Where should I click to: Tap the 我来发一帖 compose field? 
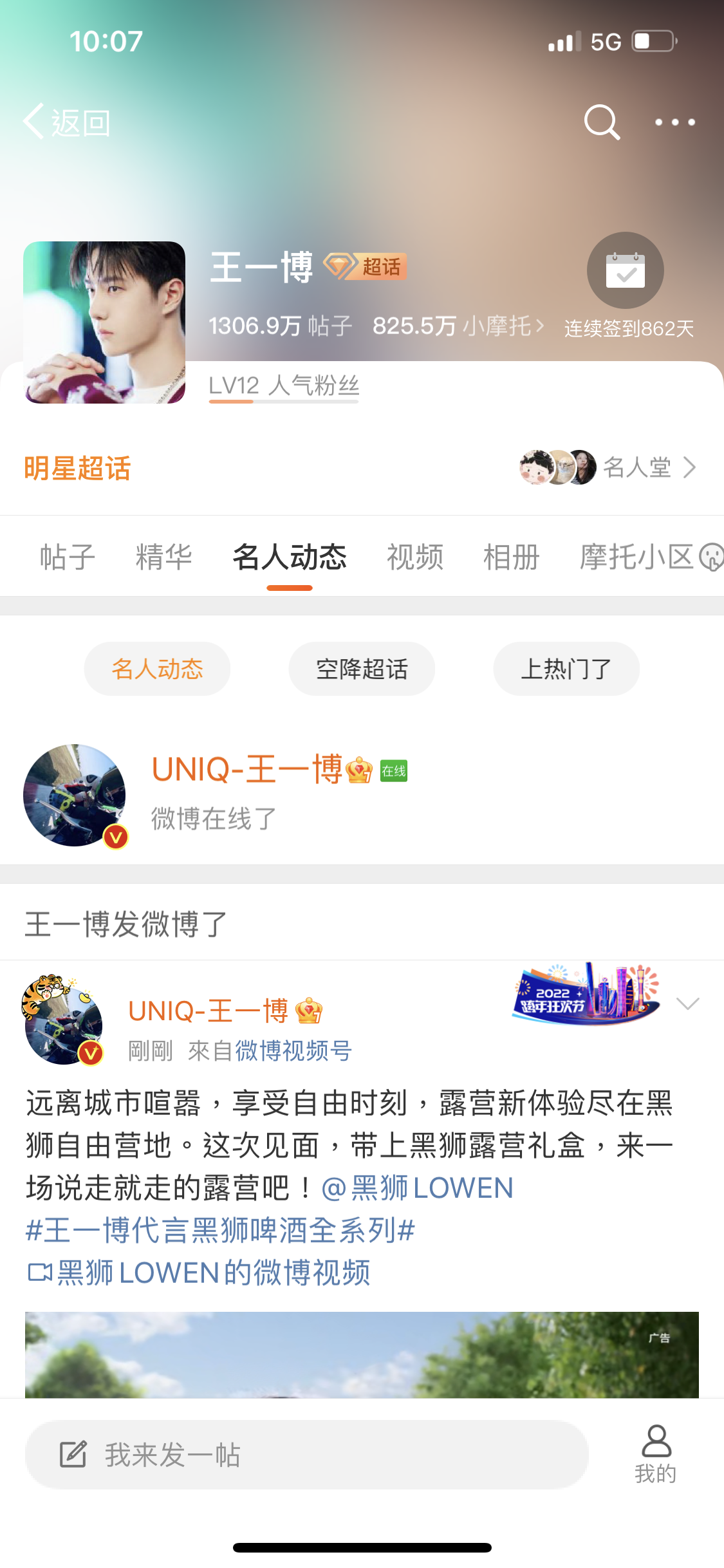[x=306, y=1455]
